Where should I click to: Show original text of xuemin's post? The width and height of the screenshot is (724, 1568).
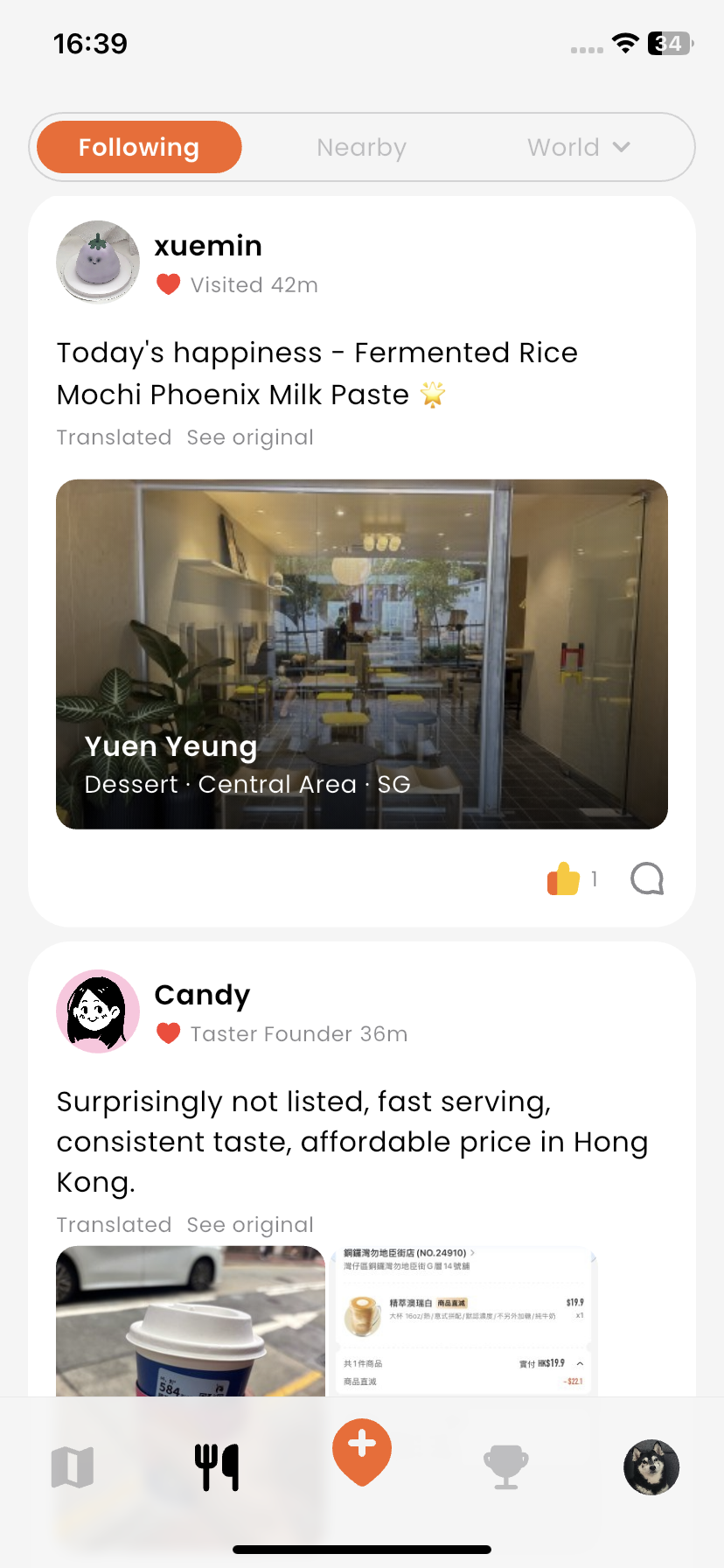click(249, 437)
